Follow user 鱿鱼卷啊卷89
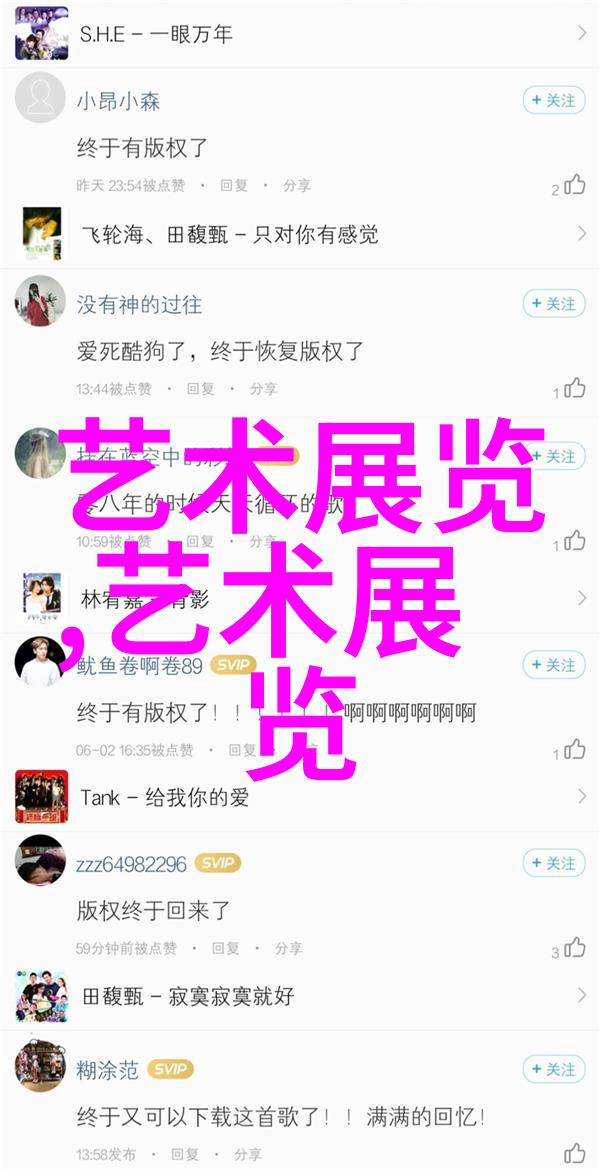The width and height of the screenshot is (600, 1170). coord(554,665)
